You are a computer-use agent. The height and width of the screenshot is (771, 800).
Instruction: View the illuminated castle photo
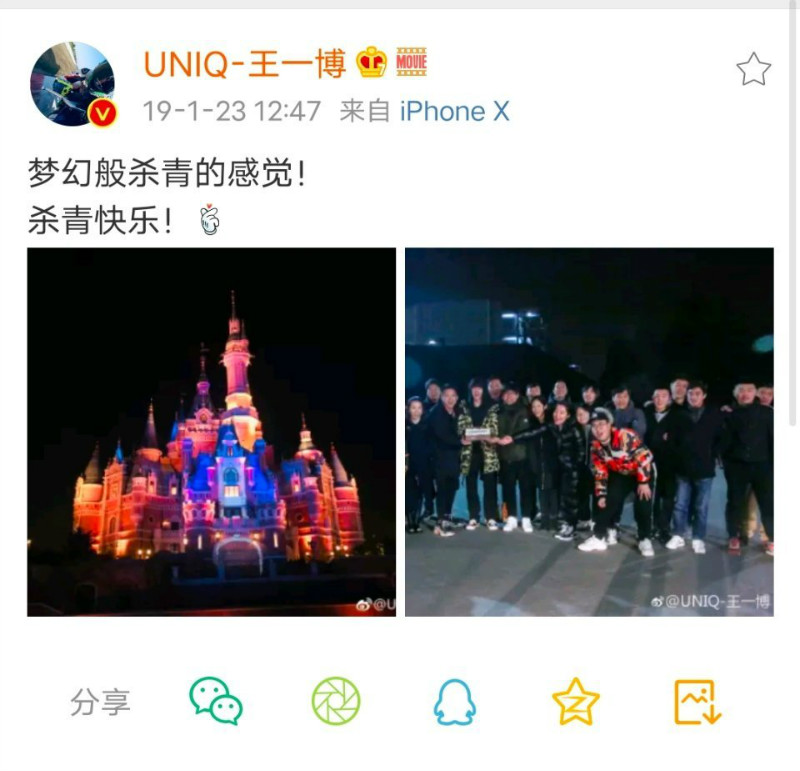click(211, 431)
